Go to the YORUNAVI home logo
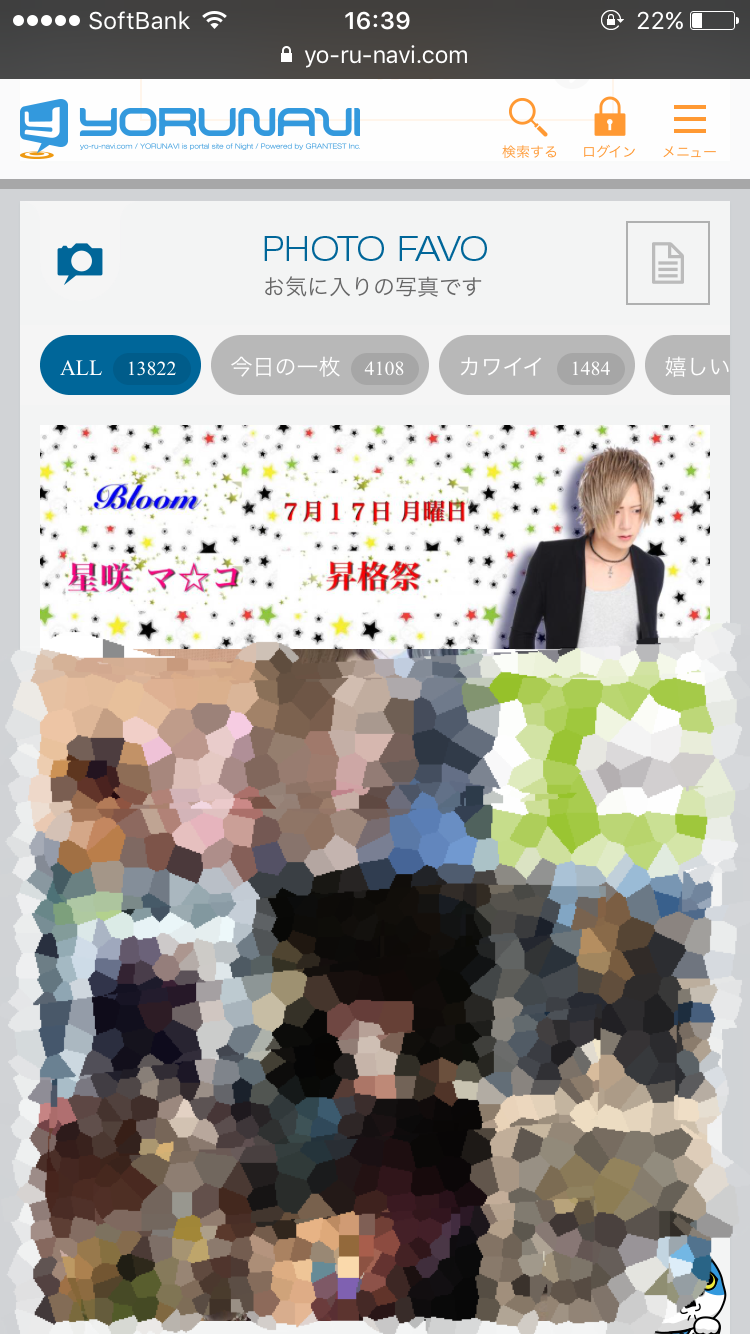 [190, 127]
